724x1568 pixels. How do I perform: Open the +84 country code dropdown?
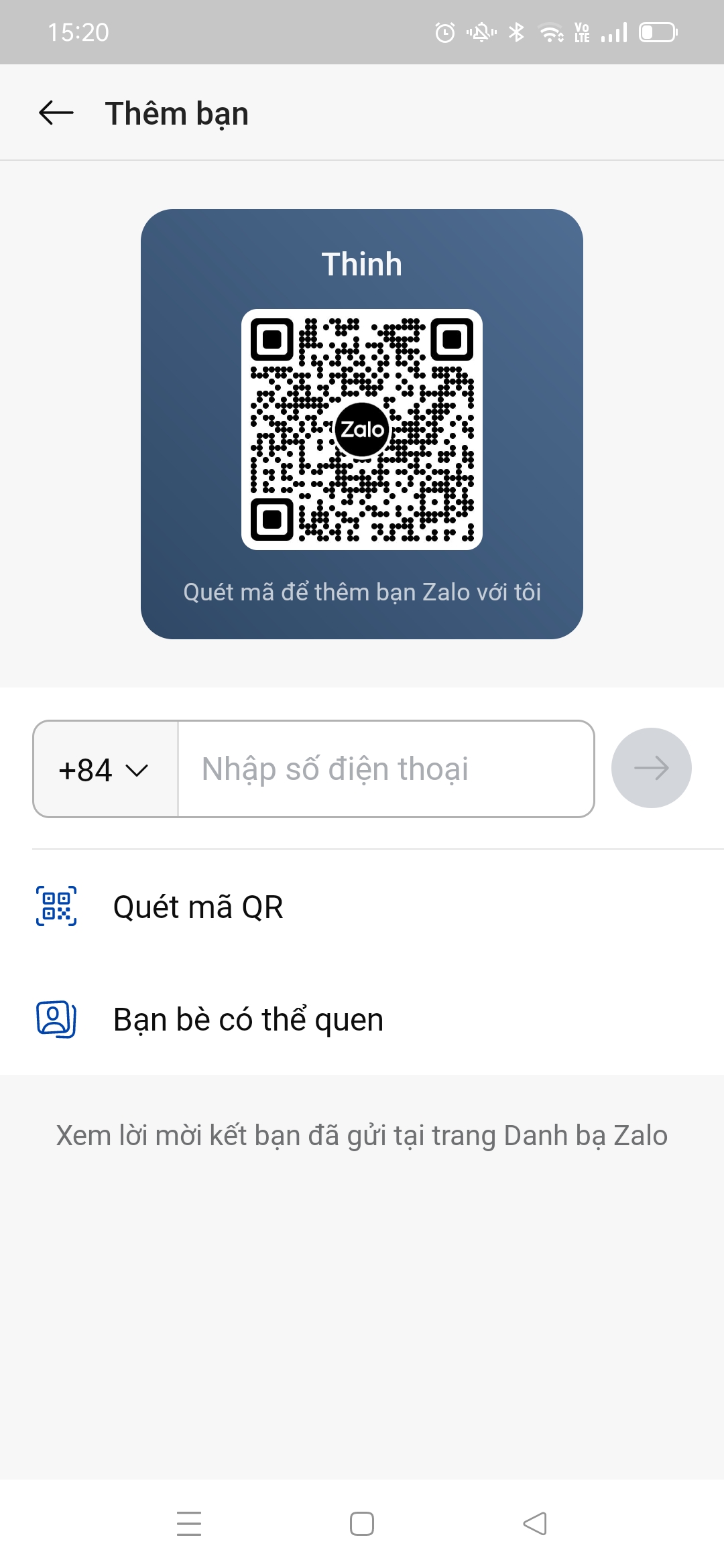click(x=105, y=769)
